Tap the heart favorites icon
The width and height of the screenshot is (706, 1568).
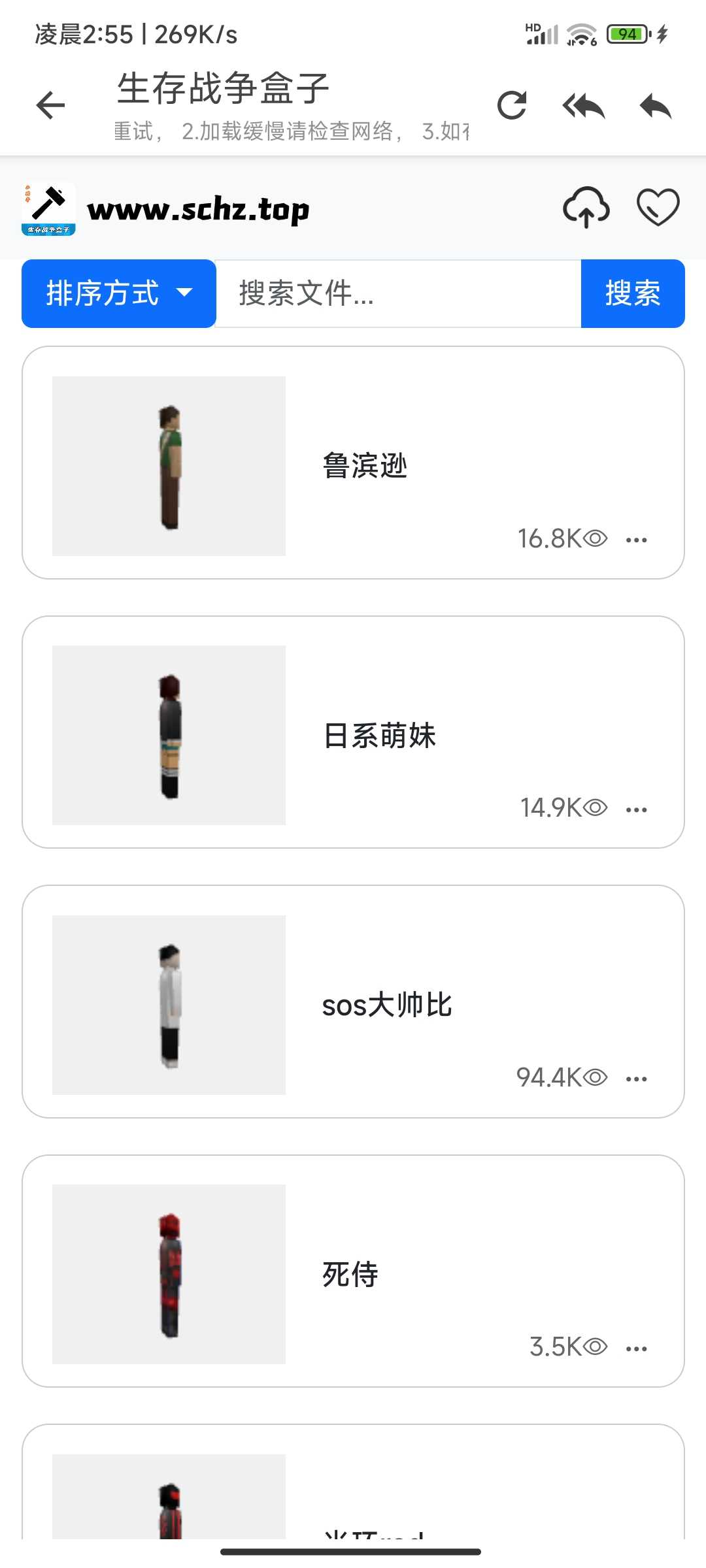point(658,208)
